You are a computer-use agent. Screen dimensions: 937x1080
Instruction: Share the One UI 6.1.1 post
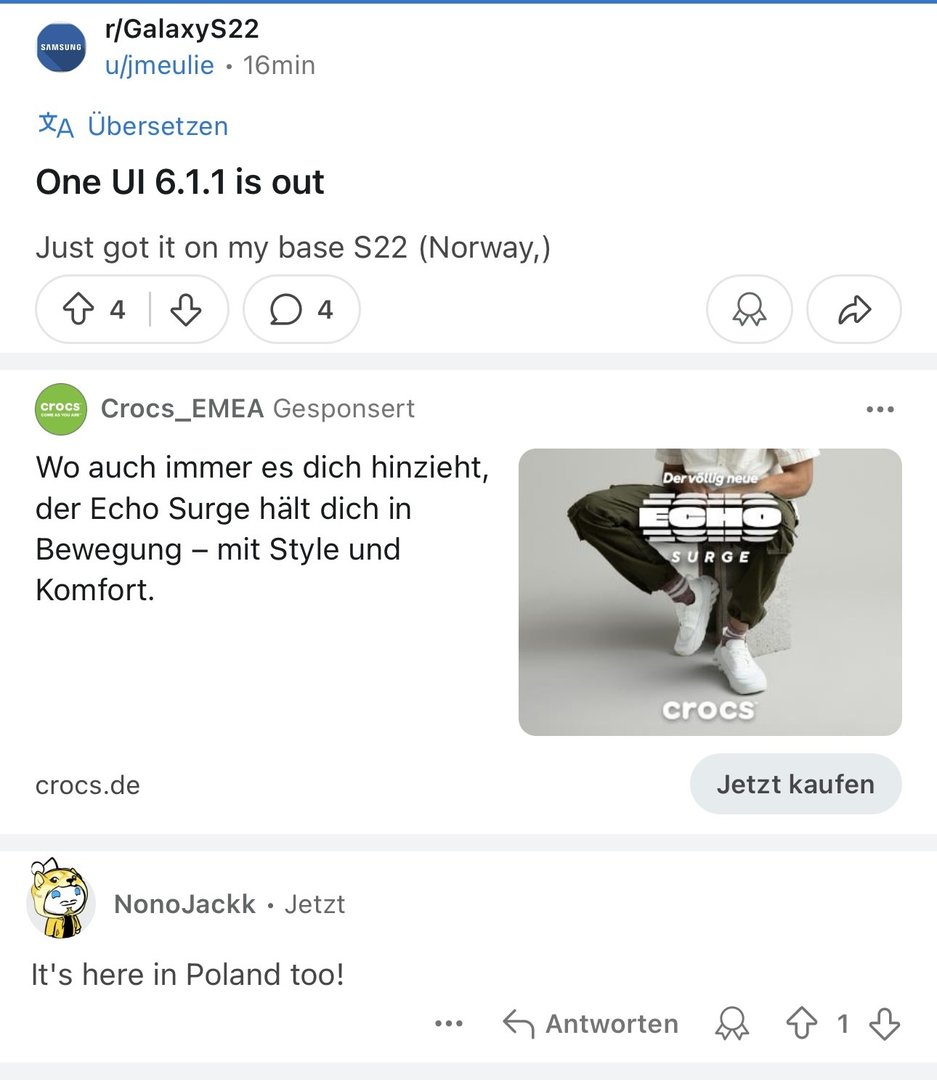[854, 311]
